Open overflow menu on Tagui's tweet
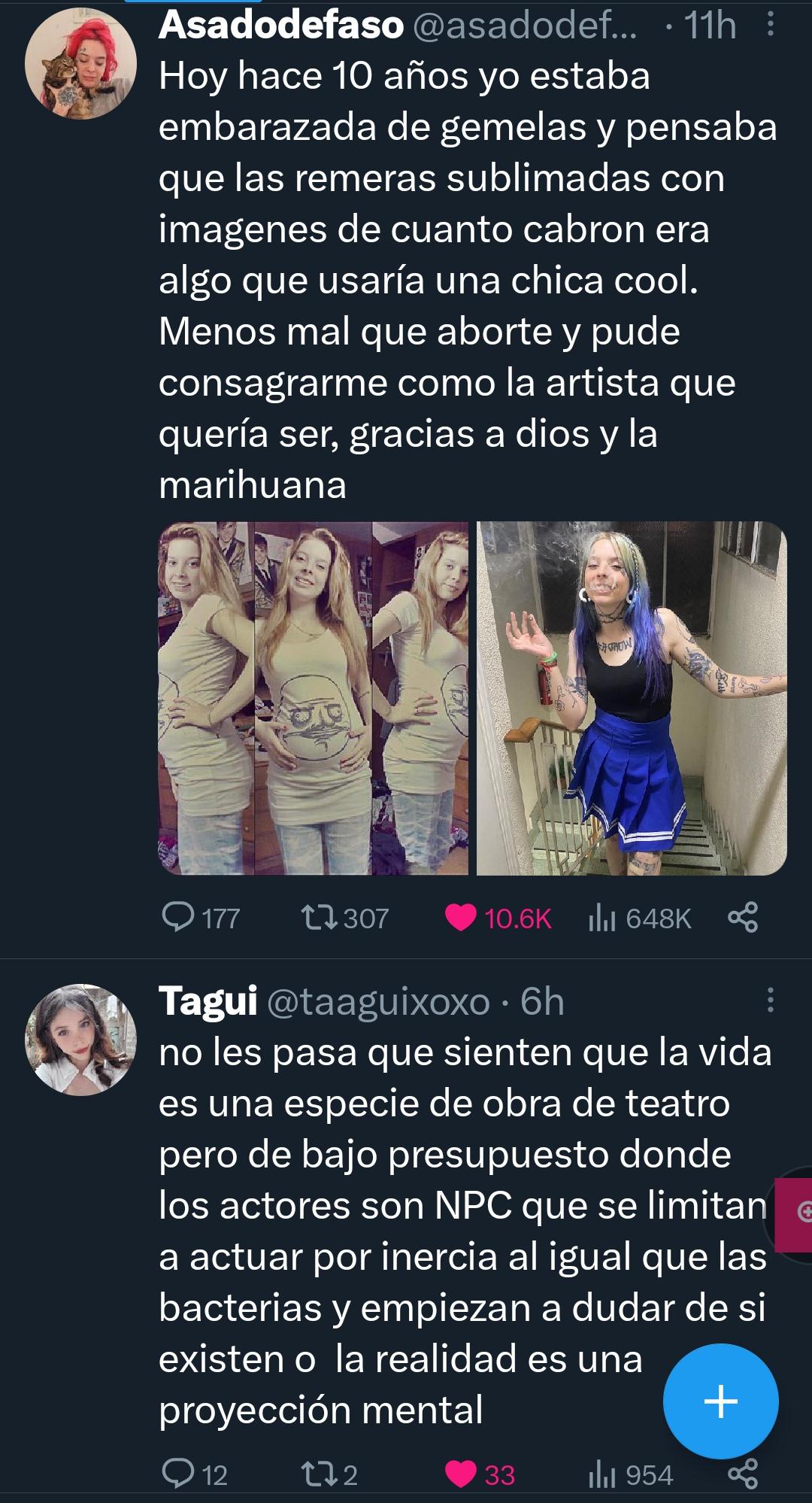 coord(769,1000)
